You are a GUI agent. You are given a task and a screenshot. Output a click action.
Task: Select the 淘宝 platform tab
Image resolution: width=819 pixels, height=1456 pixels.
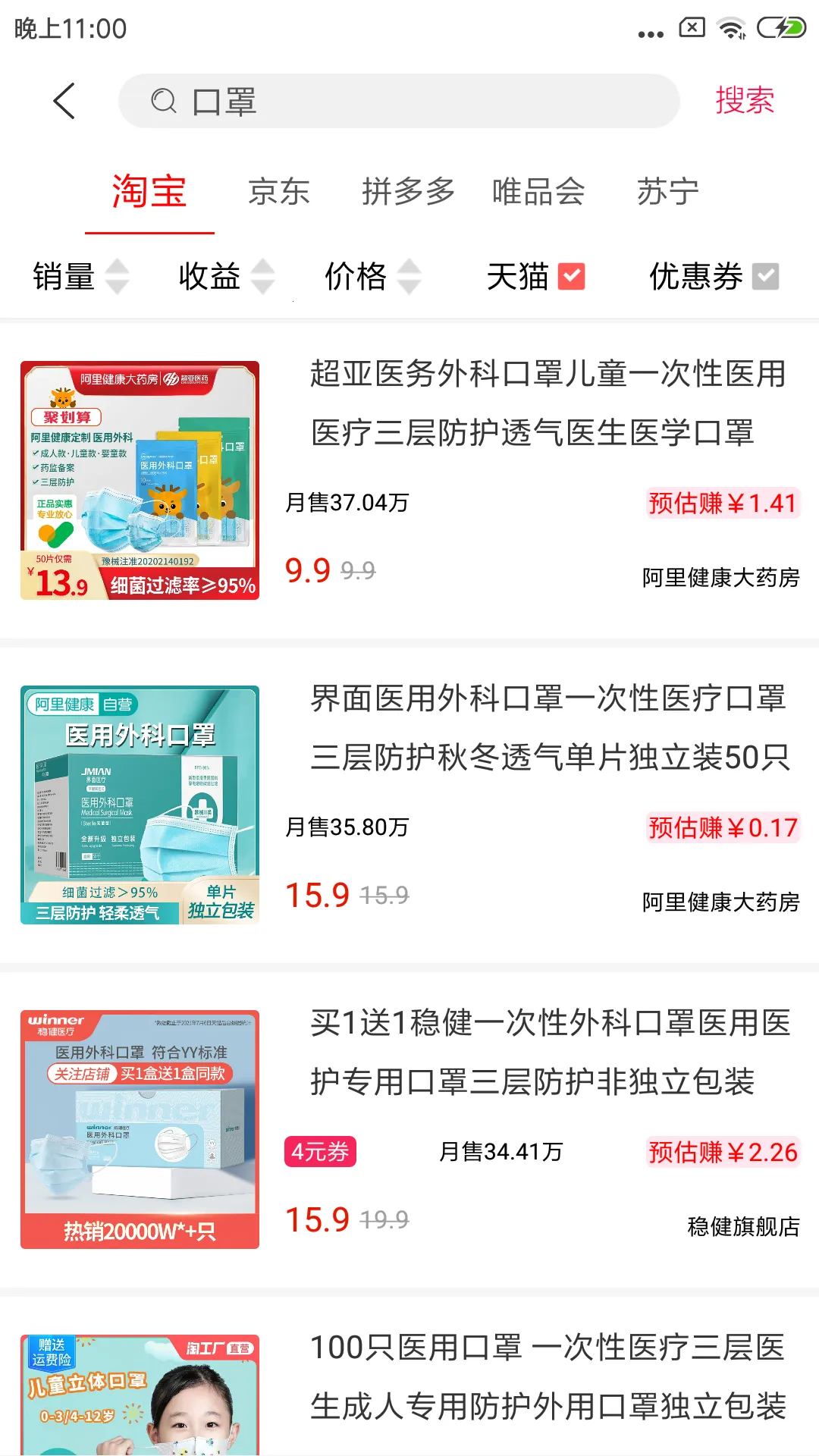pos(149,192)
